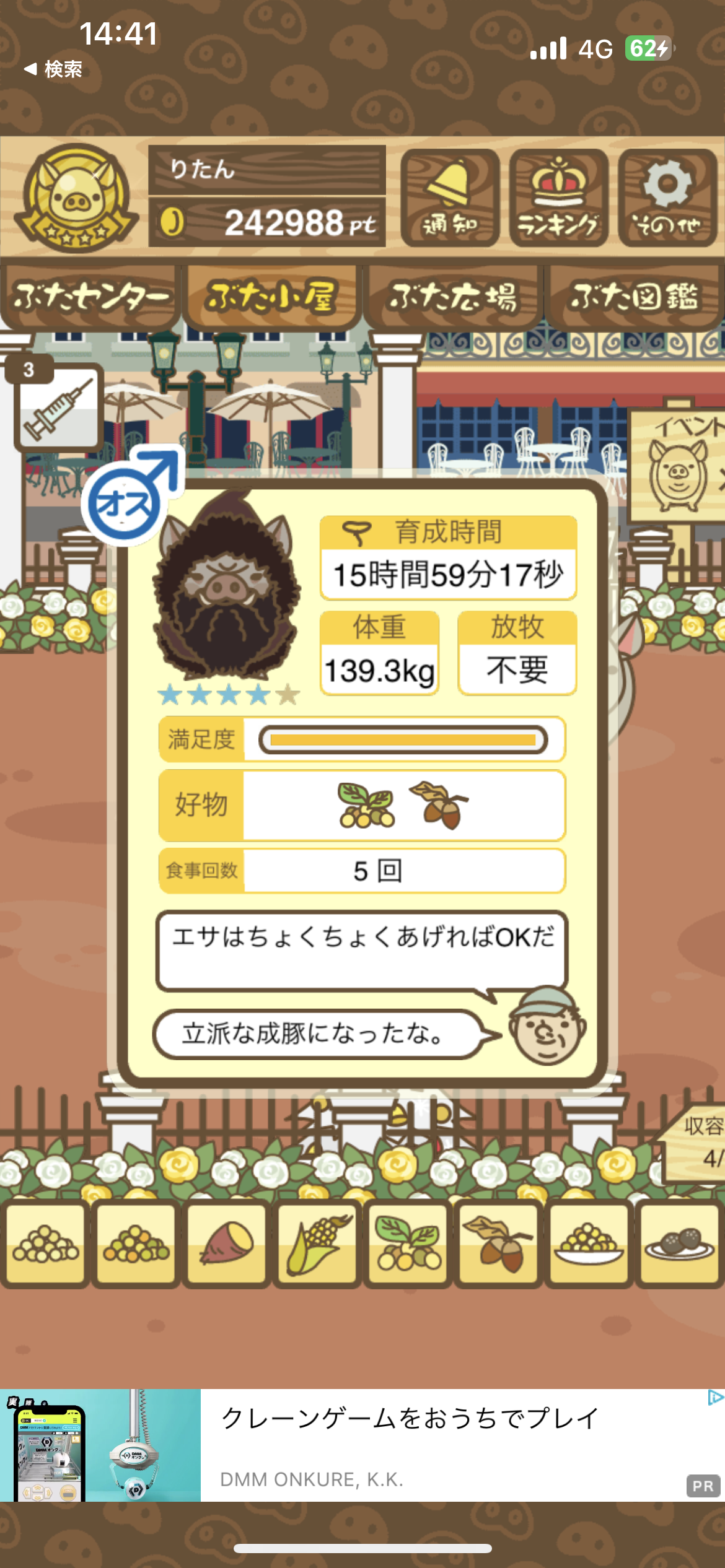Tap the gold pig rank badge
Image resolution: width=725 pixels, height=1568 pixels.
click(76, 197)
